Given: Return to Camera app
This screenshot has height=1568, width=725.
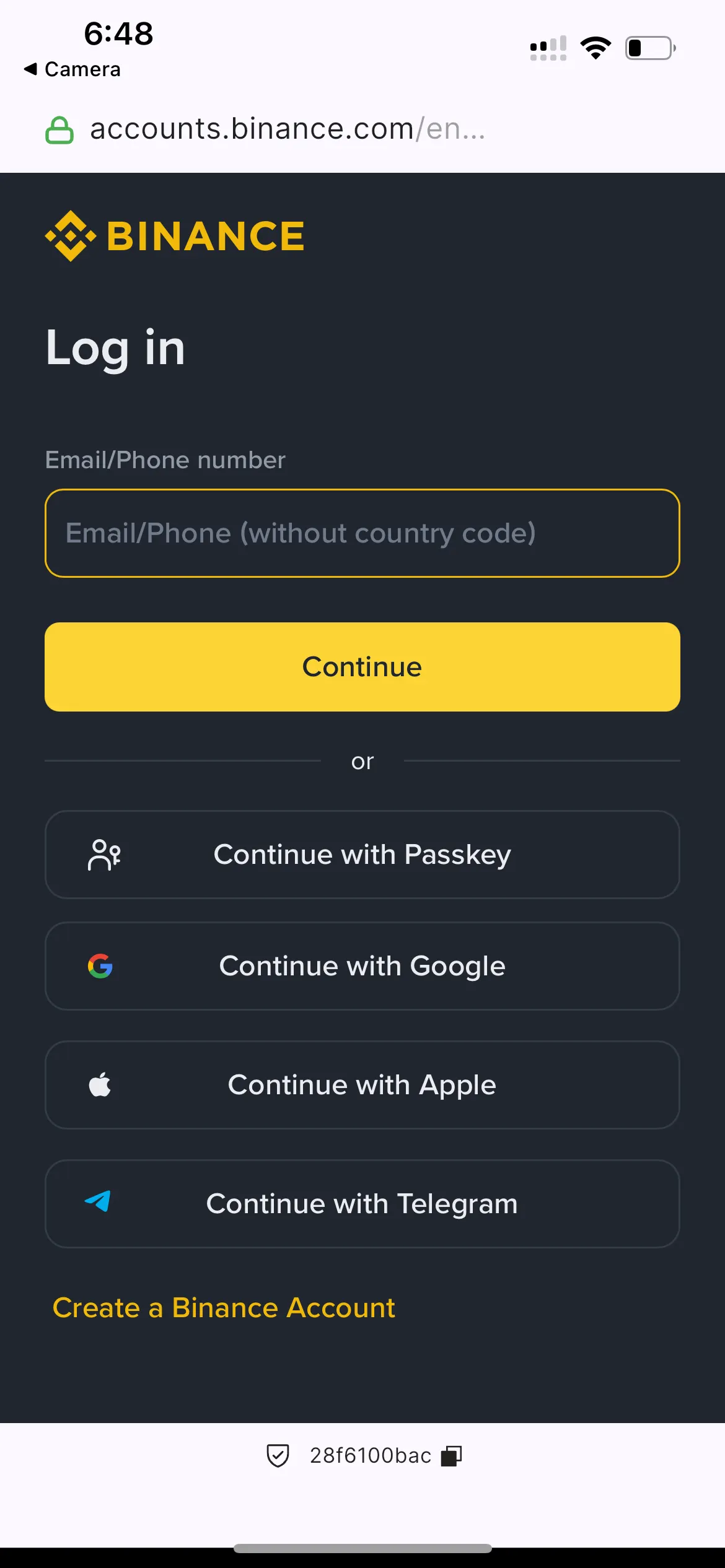Looking at the screenshot, I should [72, 69].
